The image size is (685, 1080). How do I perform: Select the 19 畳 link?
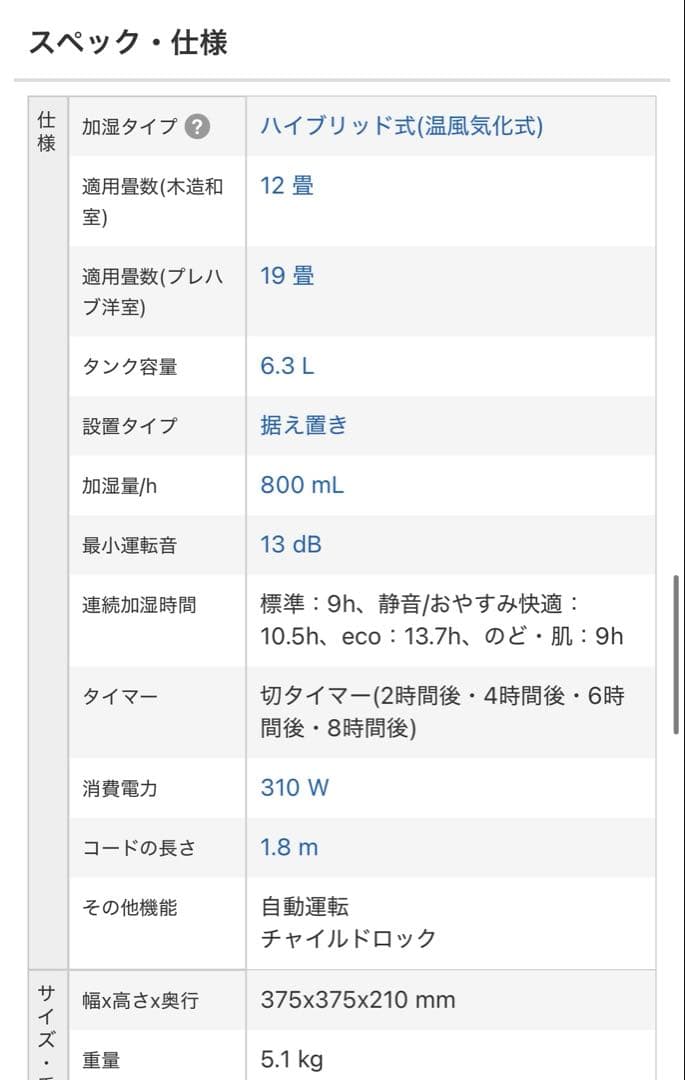[x=287, y=276]
